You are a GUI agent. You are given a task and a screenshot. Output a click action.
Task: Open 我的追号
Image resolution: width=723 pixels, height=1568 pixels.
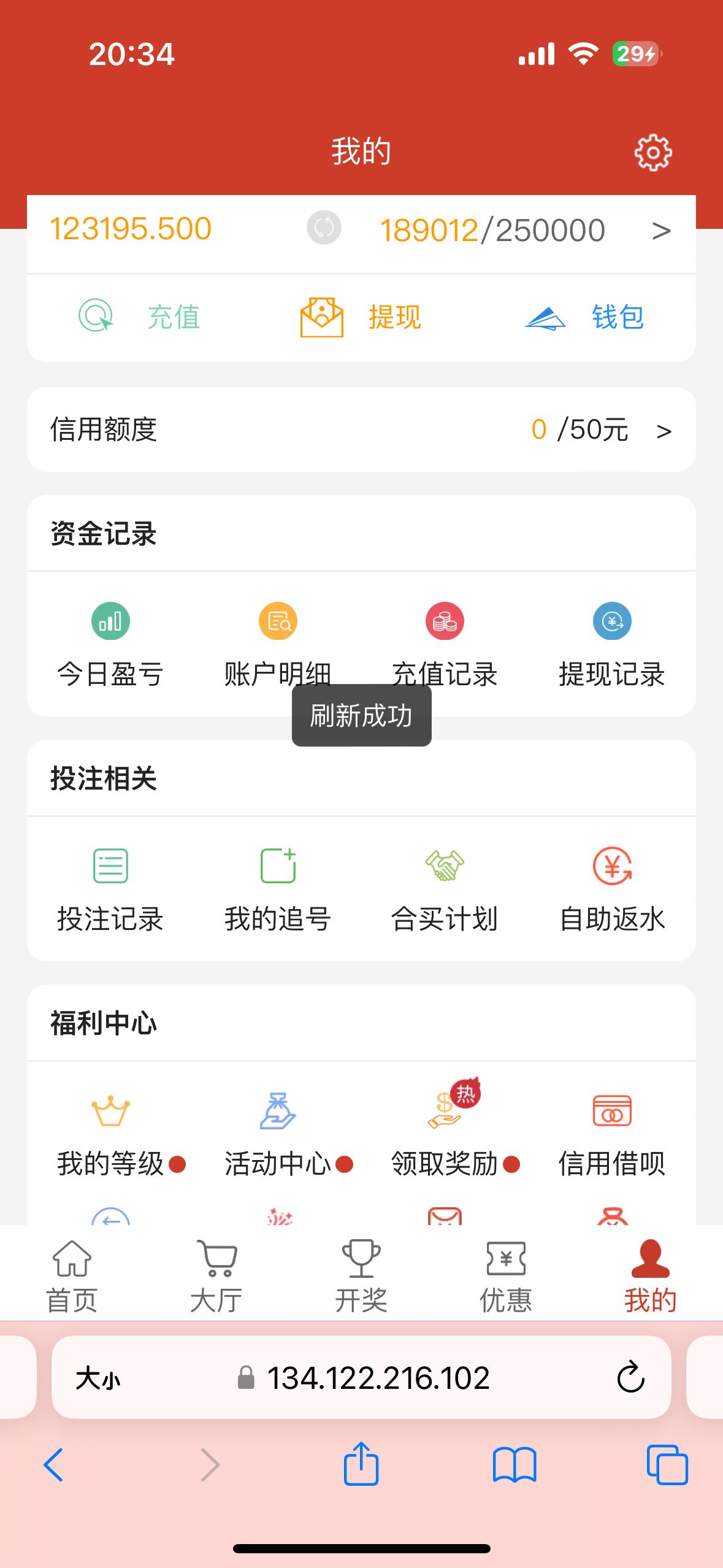[x=278, y=890]
